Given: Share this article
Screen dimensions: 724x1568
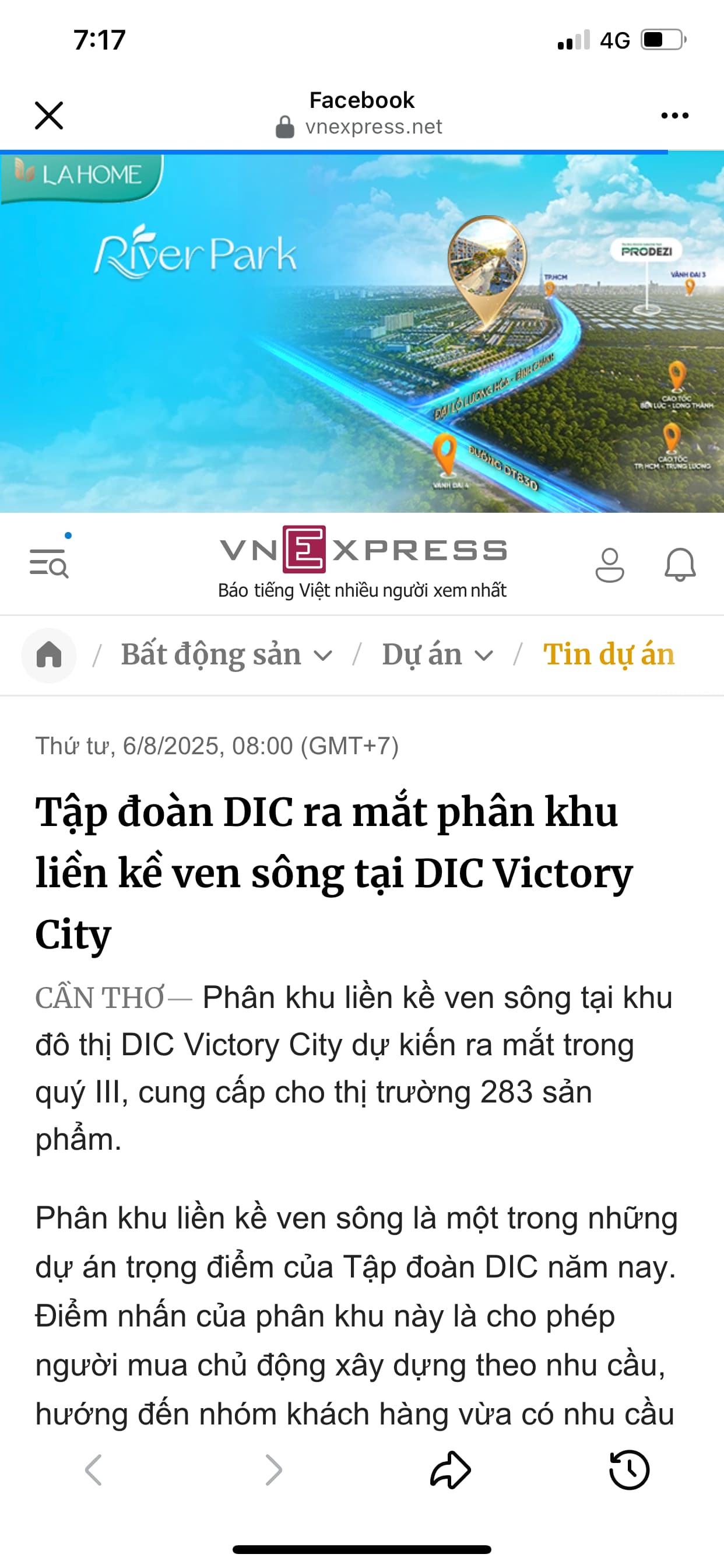Looking at the screenshot, I should point(450,1470).
